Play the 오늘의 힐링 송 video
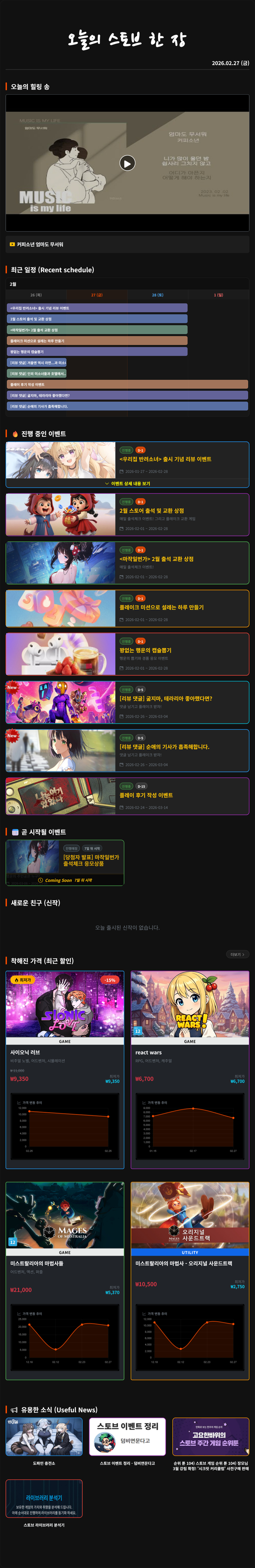Image resolution: width=255 pixels, height=1568 pixels. (127, 163)
